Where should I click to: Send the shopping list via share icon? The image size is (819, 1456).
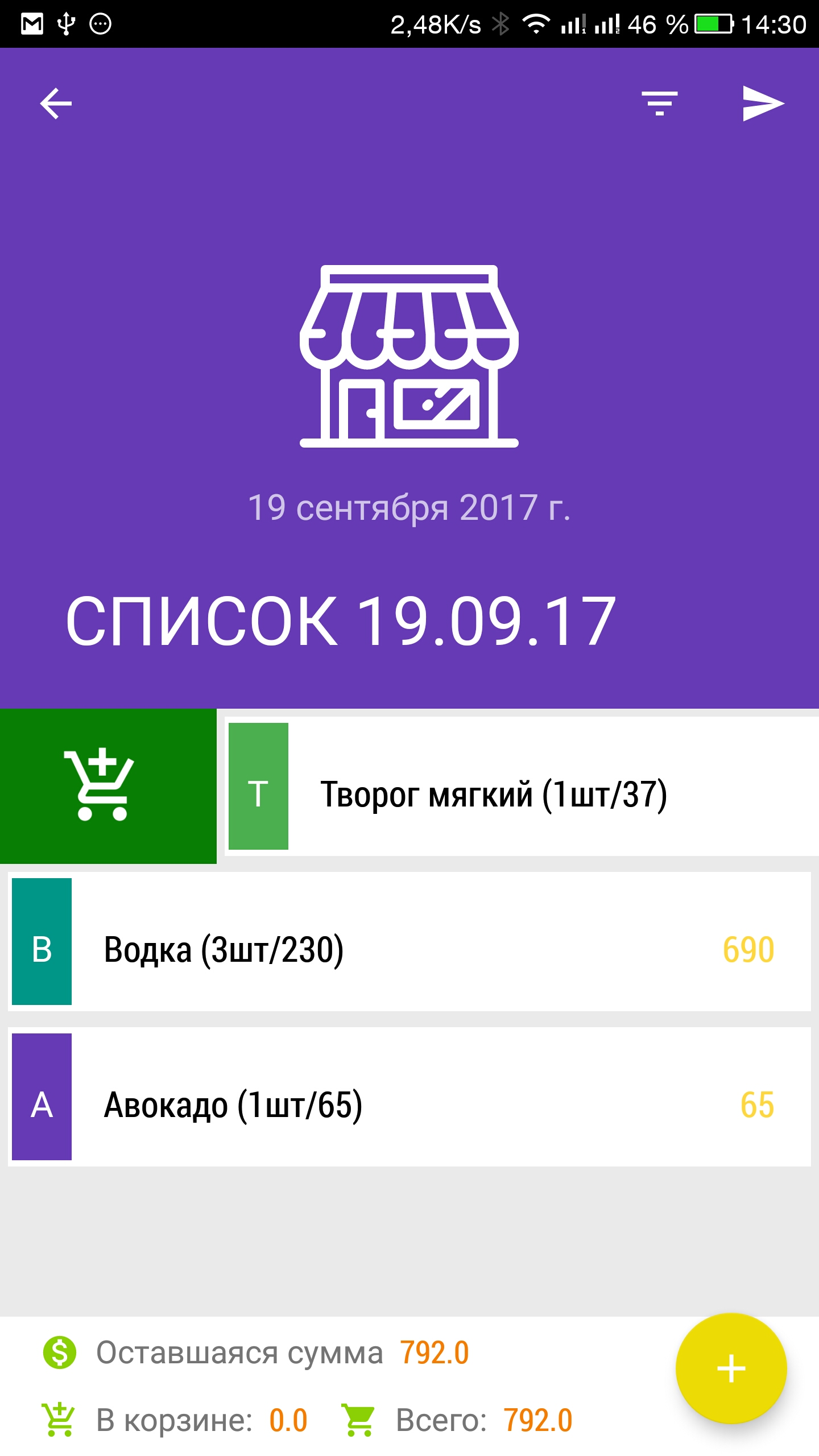pyautogui.click(x=763, y=104)
